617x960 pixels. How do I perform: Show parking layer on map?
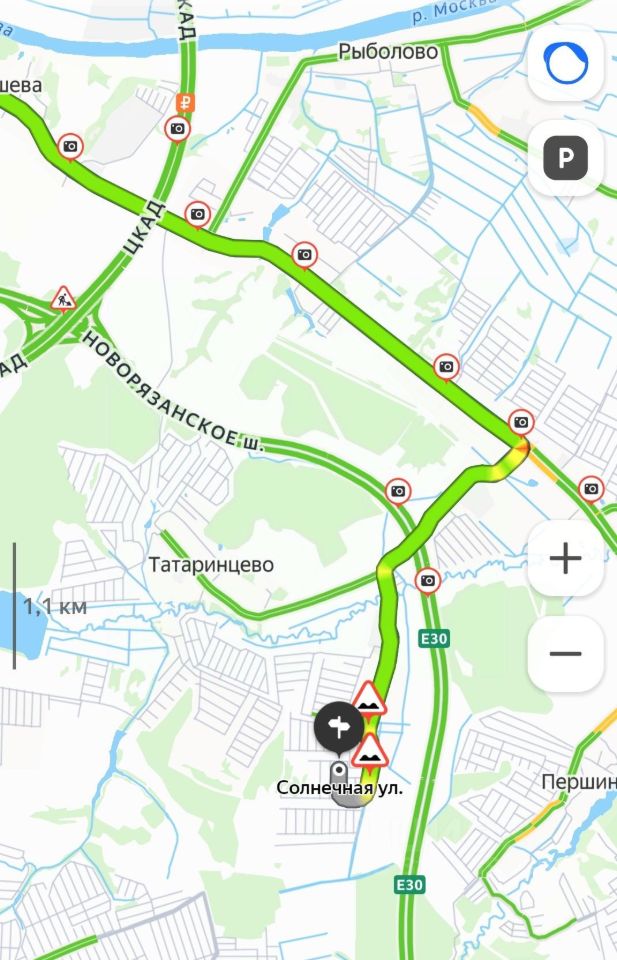click(566, 158)
